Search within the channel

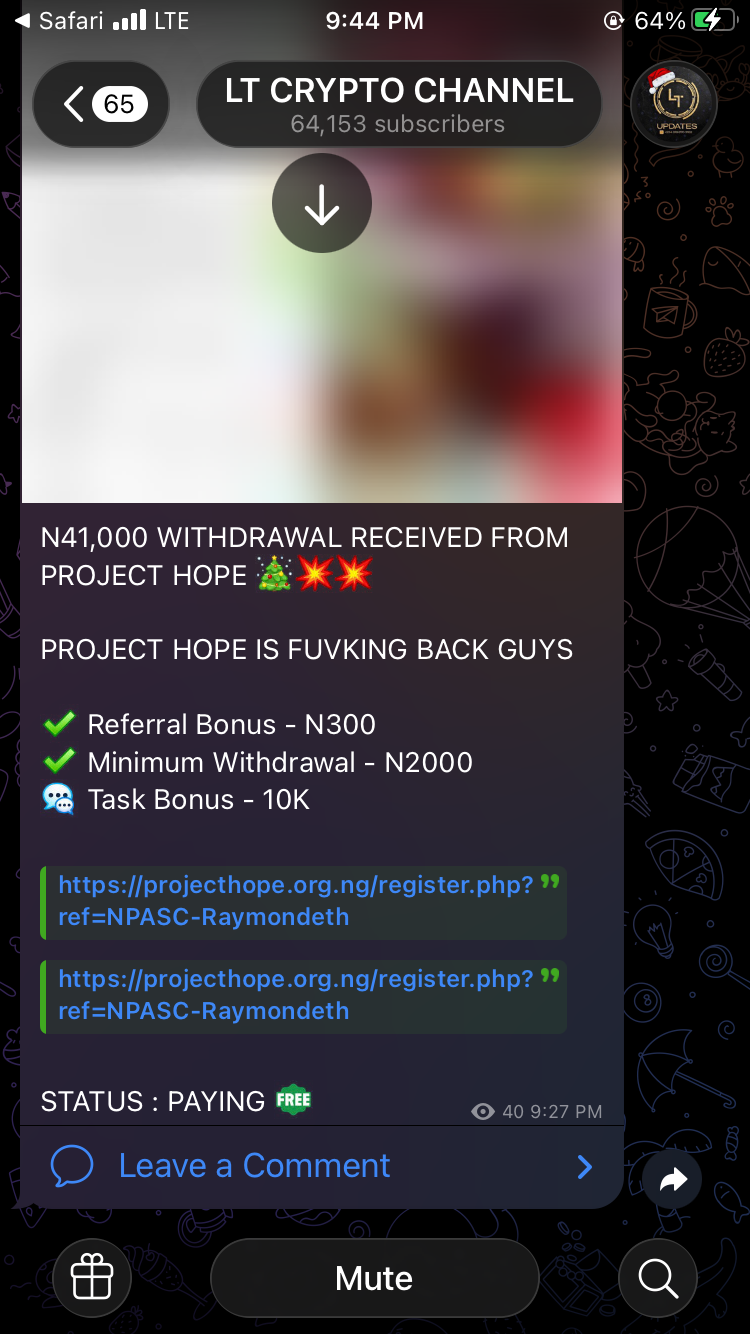point(658,1277)
